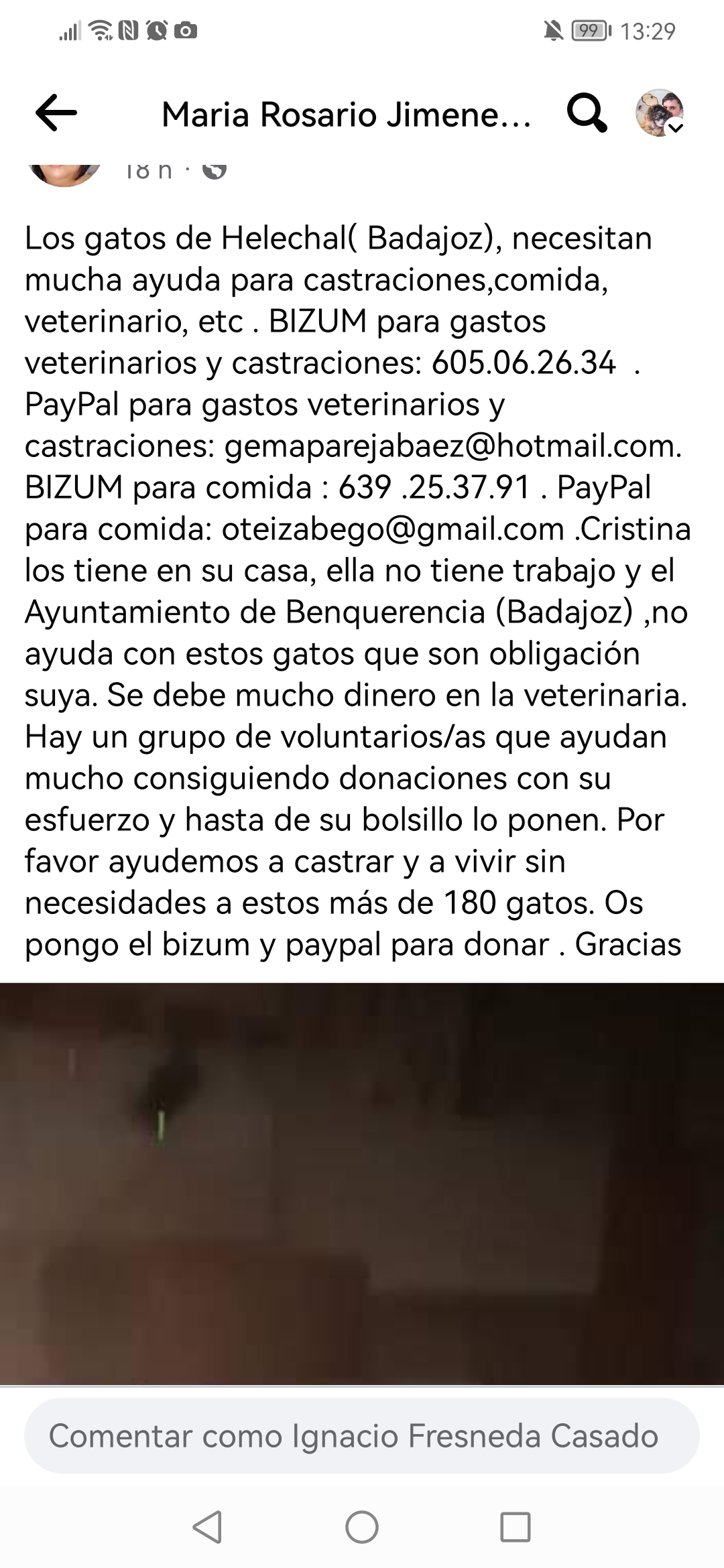Go back using the top-left arrow
Image resolution: width=724 pixels, height=1568 pixels.
pyautogui.click(x=56, y=113)
